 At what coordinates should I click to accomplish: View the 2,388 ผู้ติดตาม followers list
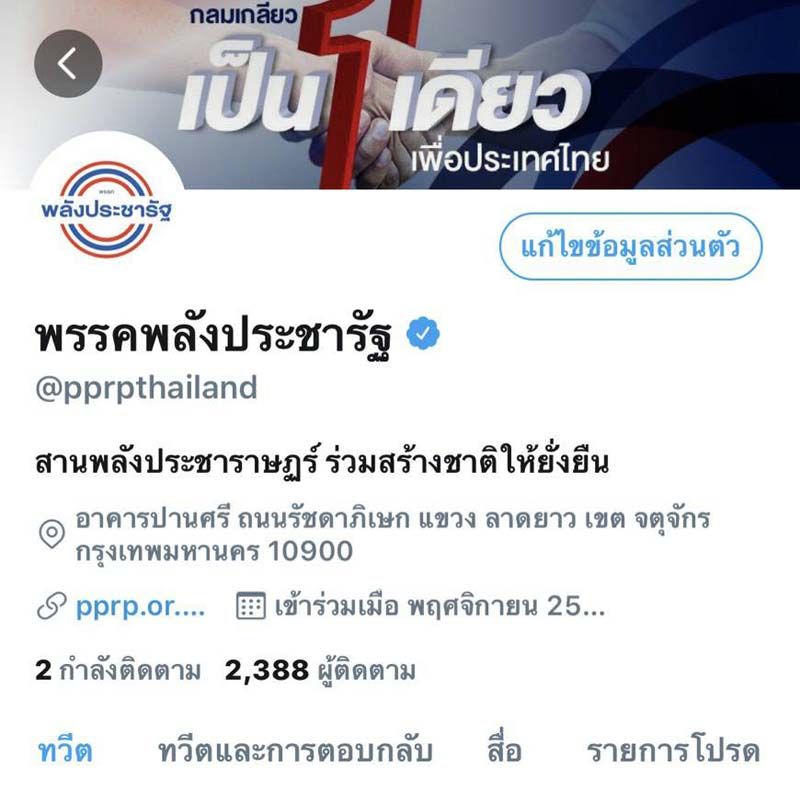(320, 670)
